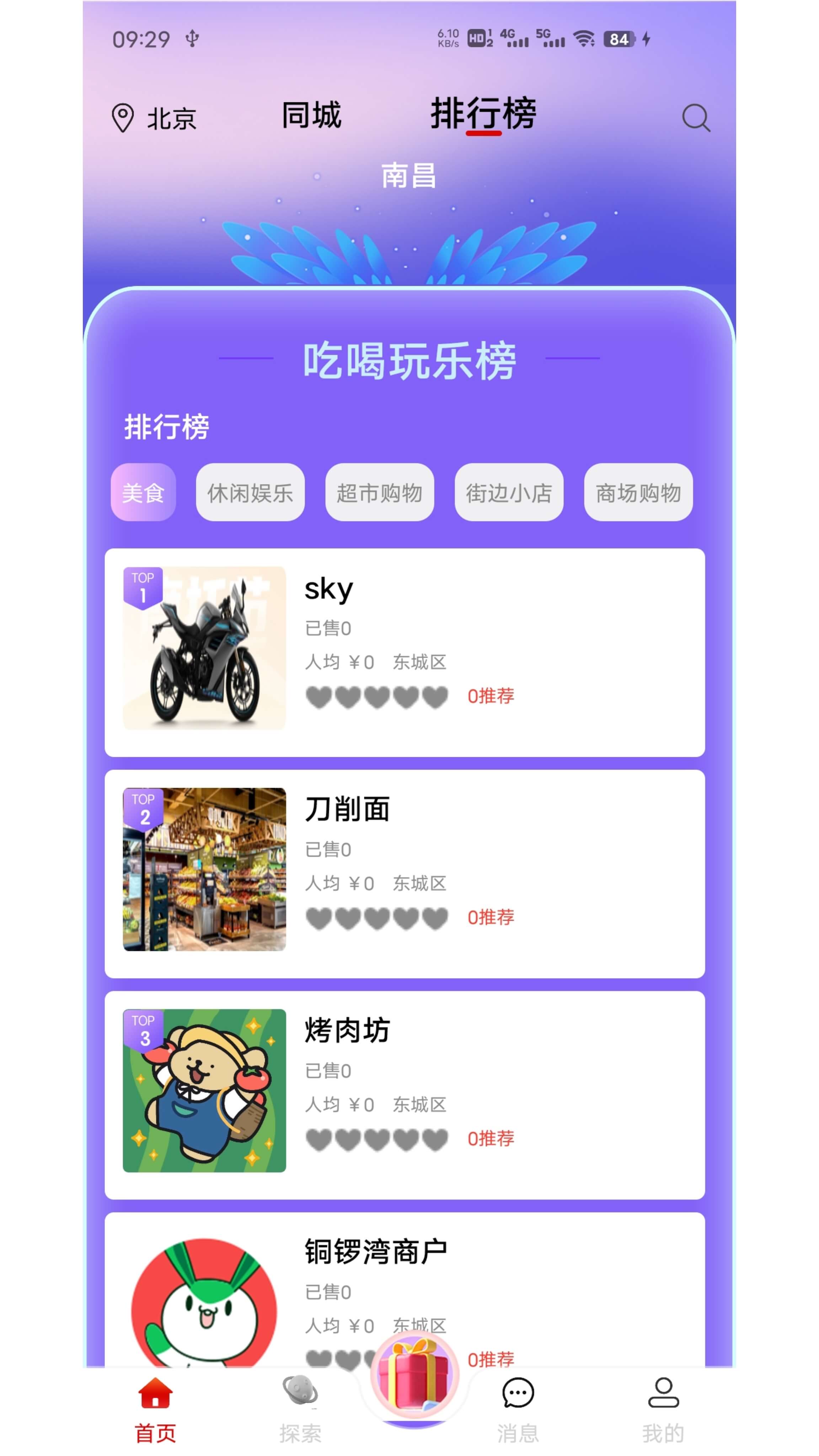Switch to the 探索 tab
Screen dimensions: 819x1456
300,1408
